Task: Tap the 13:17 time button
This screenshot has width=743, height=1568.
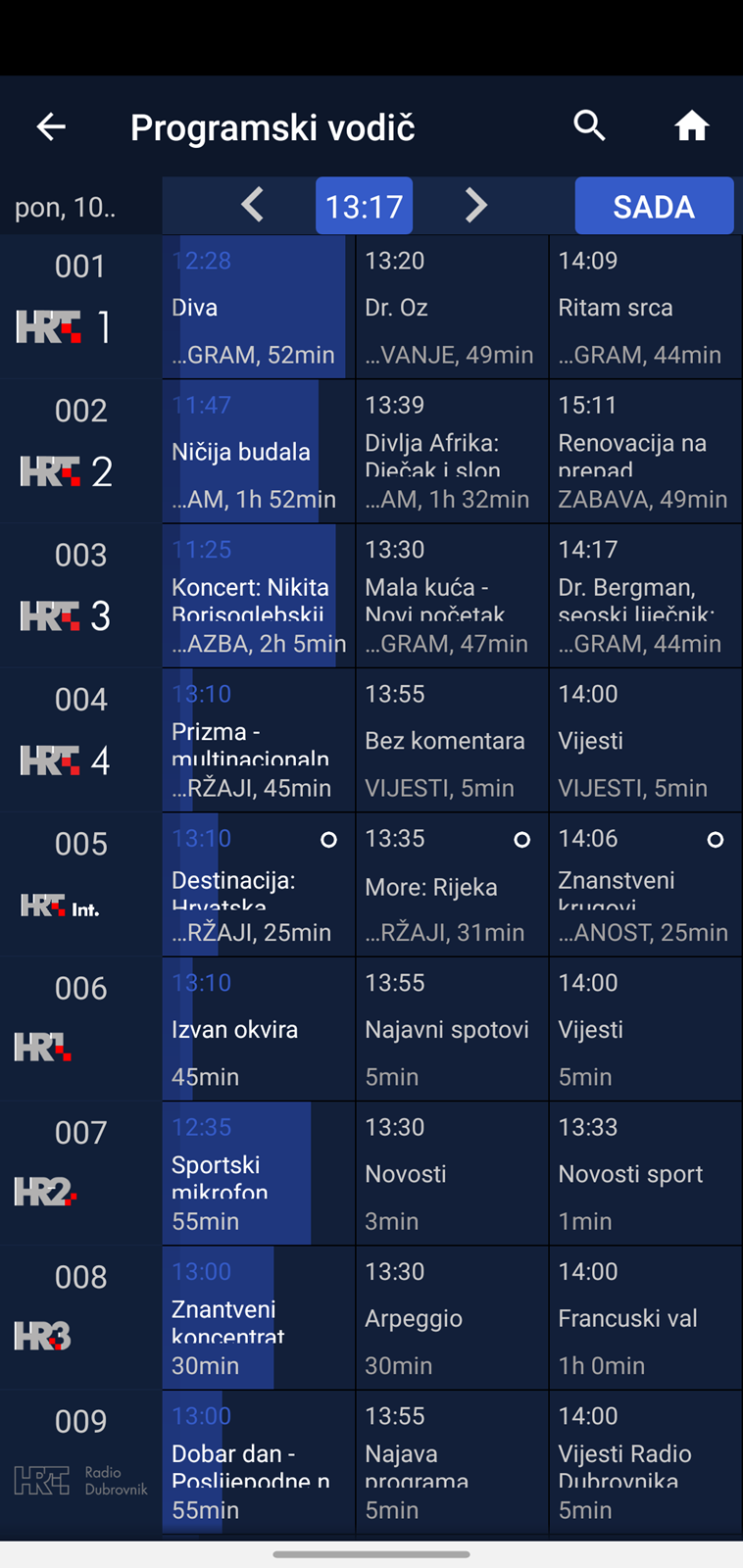Action: tap(364, 206)
